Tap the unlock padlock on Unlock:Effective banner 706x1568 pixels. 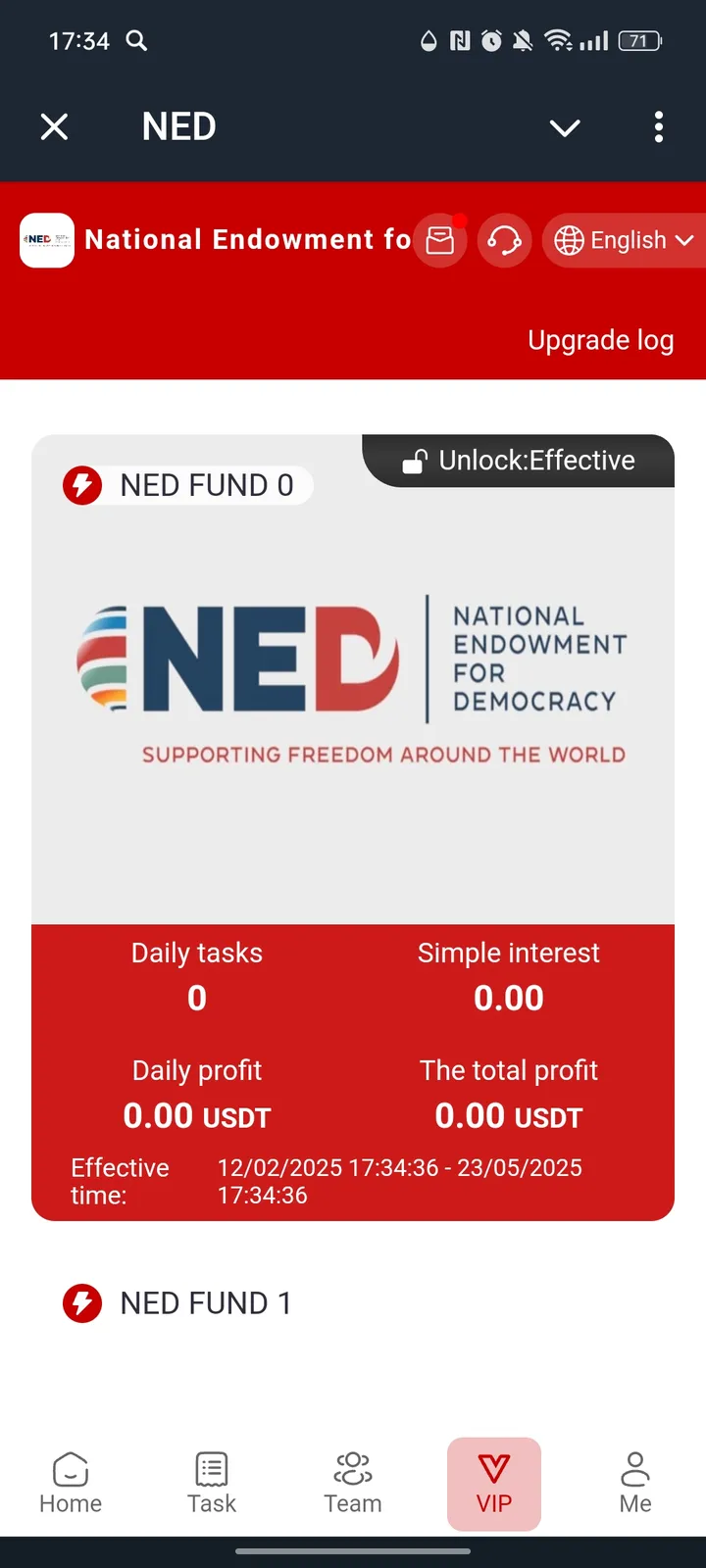click(416, 460)
